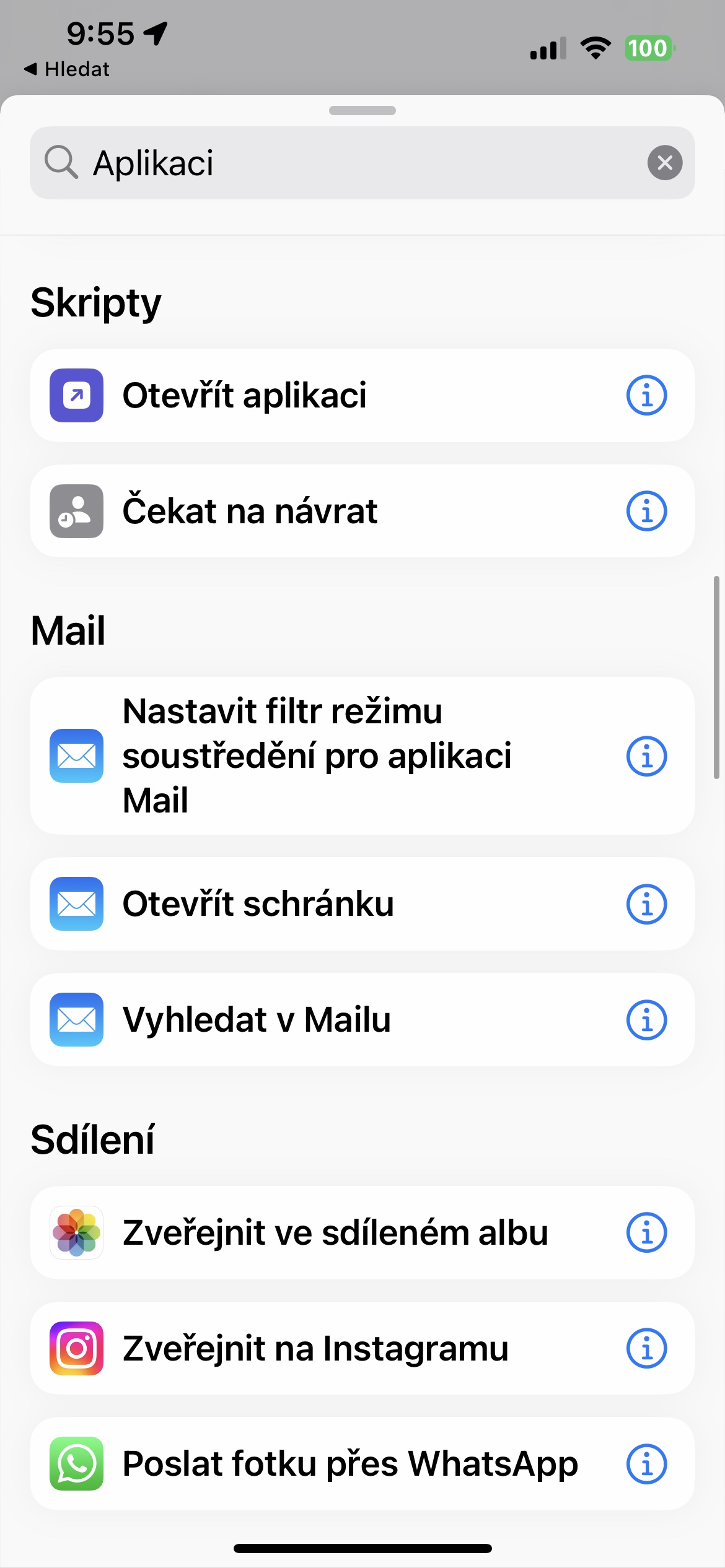Return to the Hledat app

67,69
